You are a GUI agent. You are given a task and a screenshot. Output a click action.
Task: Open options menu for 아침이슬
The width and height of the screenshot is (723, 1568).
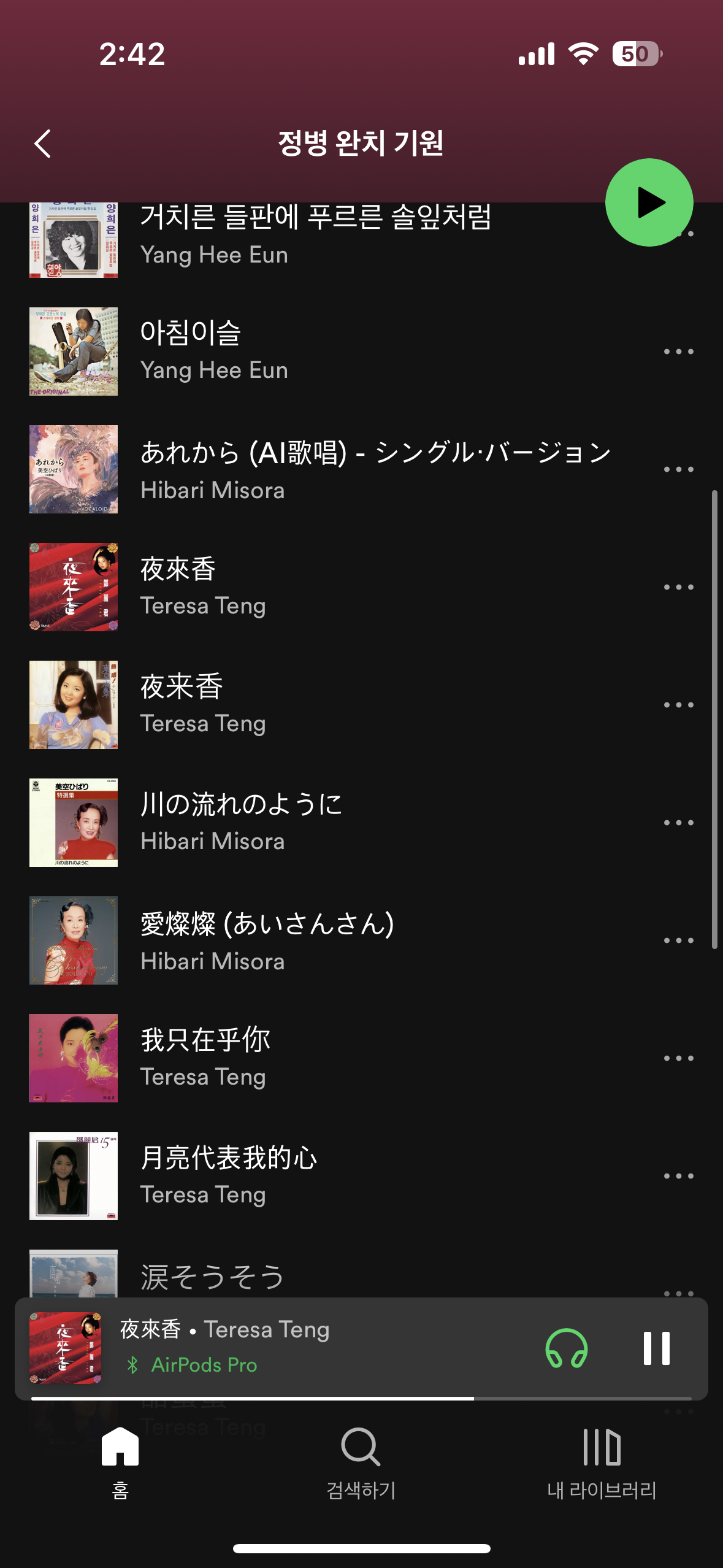(x=678, y=351)
